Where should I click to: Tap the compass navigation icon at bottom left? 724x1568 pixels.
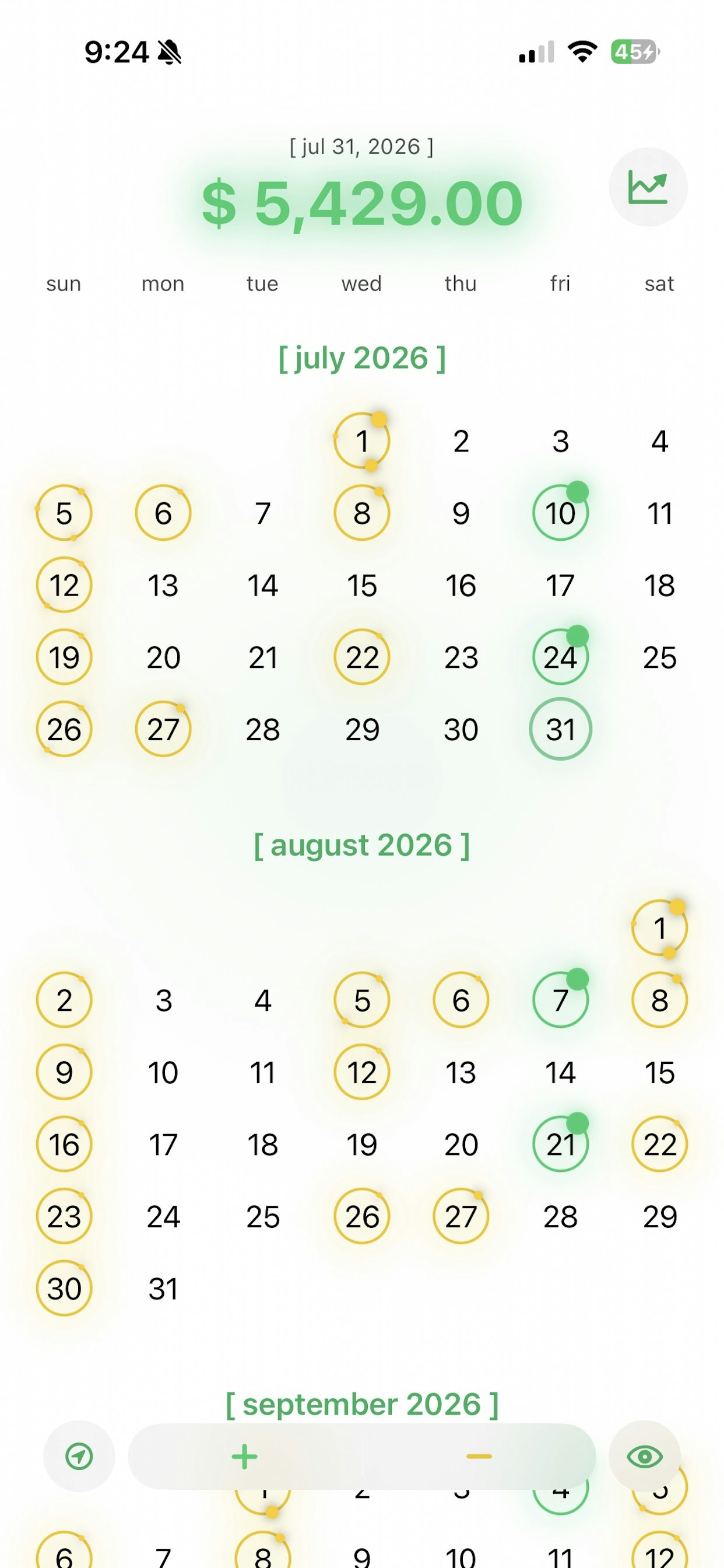pyautogui.click(x=80, y=1457)
